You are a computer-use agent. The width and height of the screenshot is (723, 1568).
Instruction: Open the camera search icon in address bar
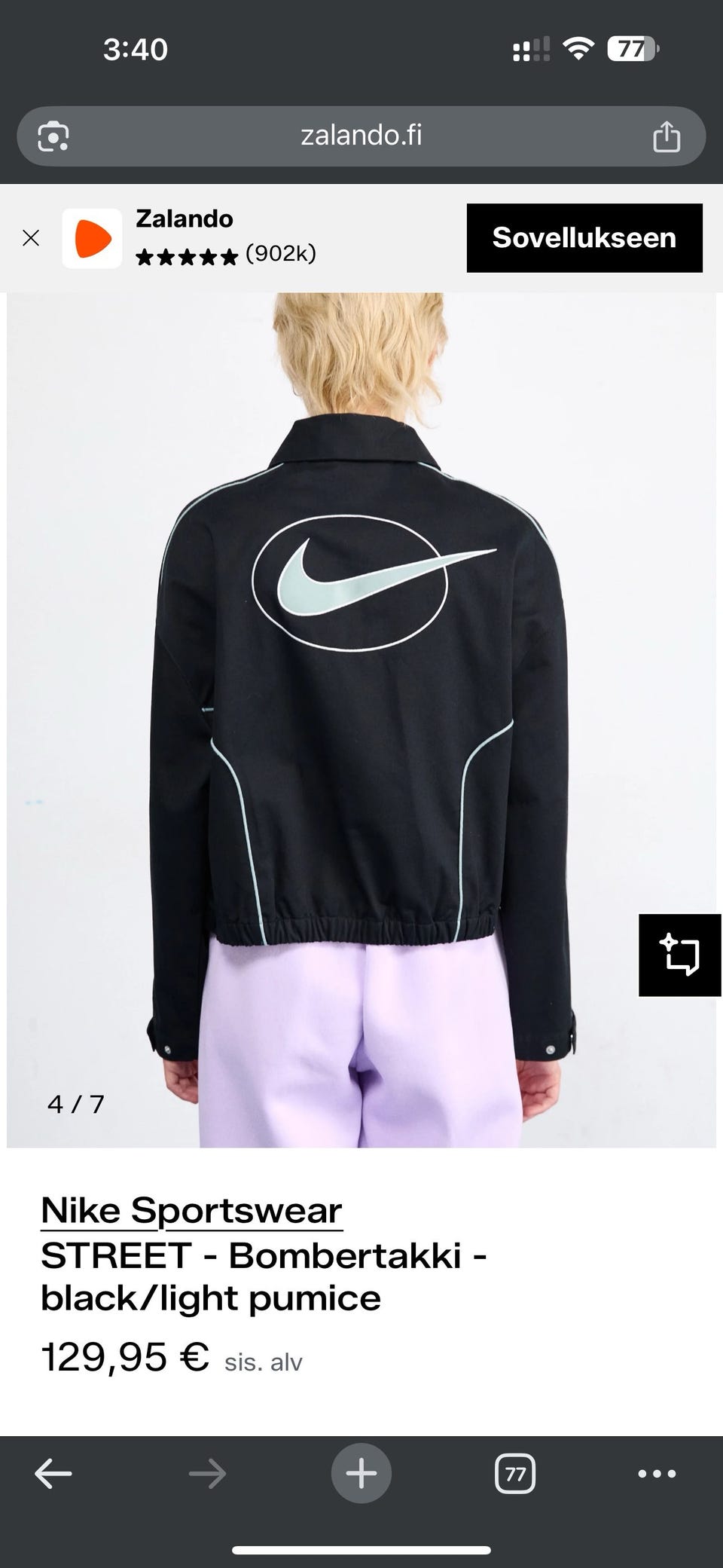pos(53,137)
